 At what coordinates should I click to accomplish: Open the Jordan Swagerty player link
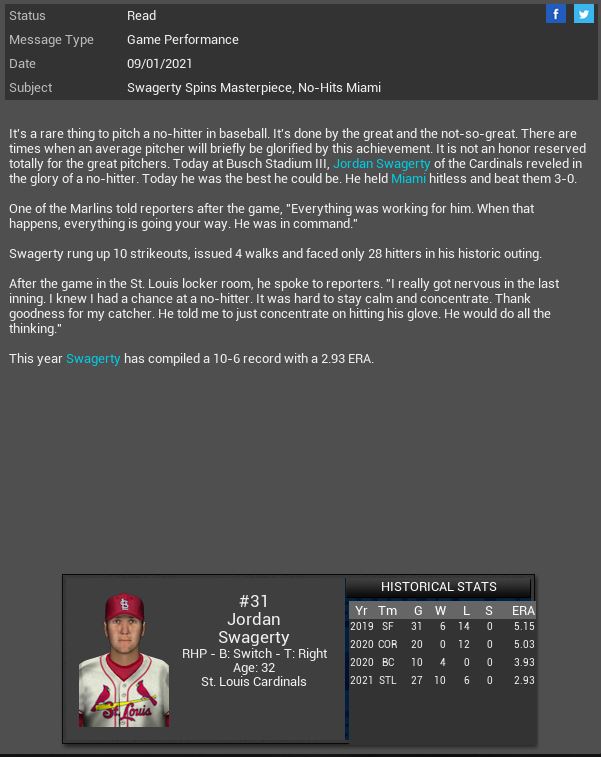[381, 163]
